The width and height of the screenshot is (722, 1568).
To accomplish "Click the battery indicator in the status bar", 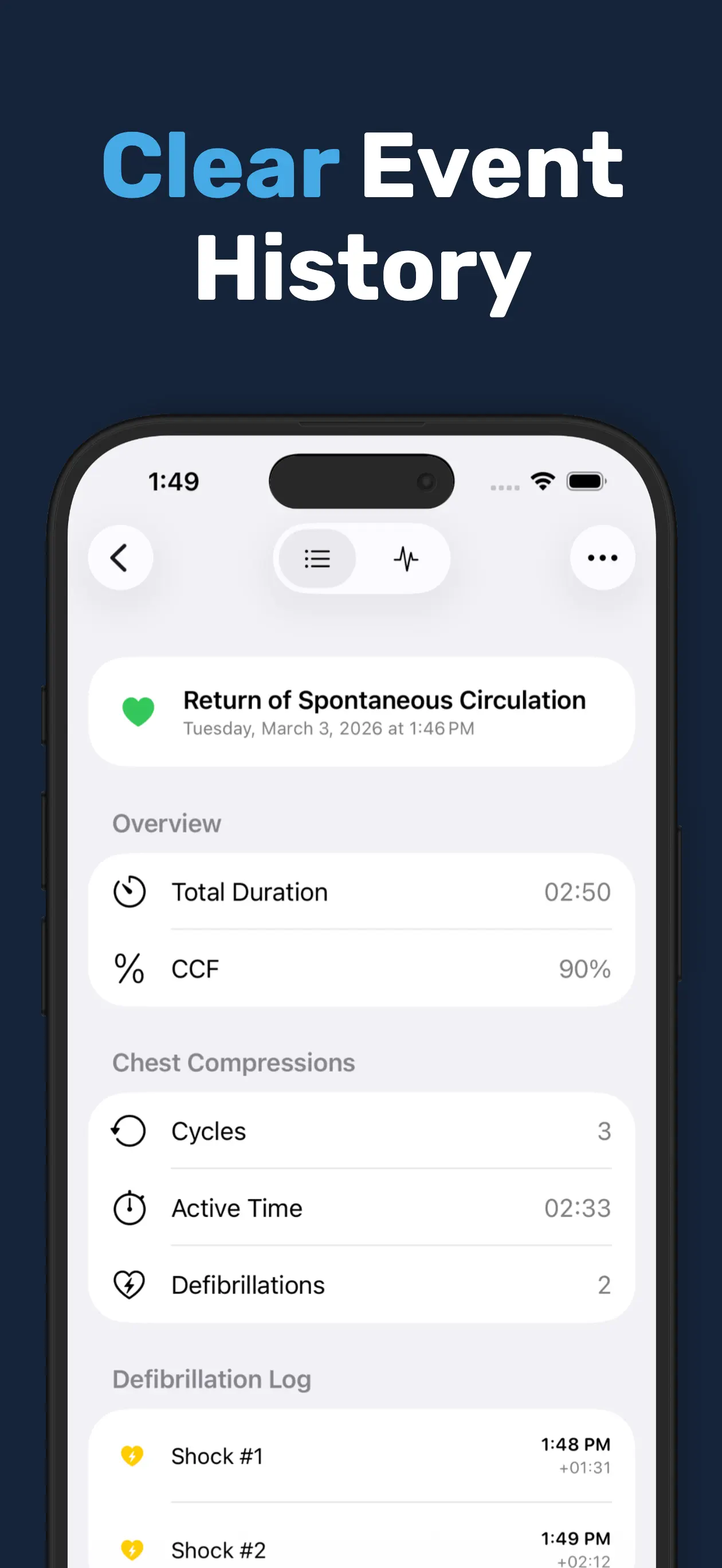I will [587, 481].
